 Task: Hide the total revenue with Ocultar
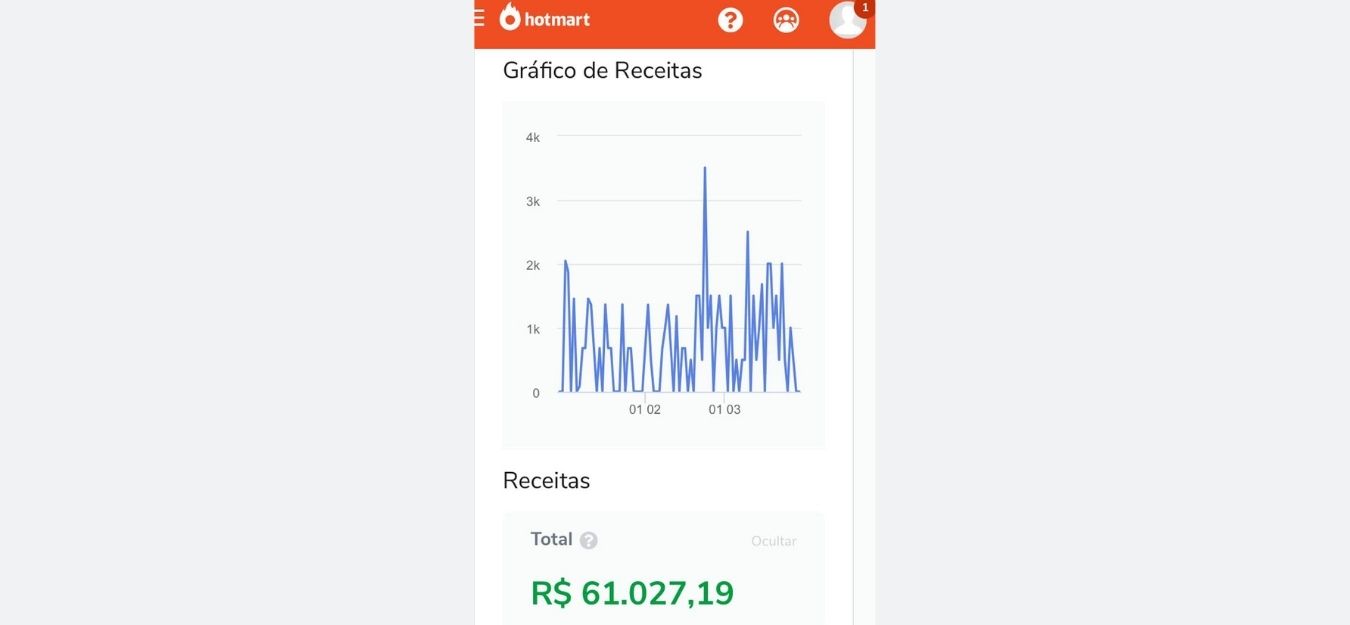tap(774, 541)
